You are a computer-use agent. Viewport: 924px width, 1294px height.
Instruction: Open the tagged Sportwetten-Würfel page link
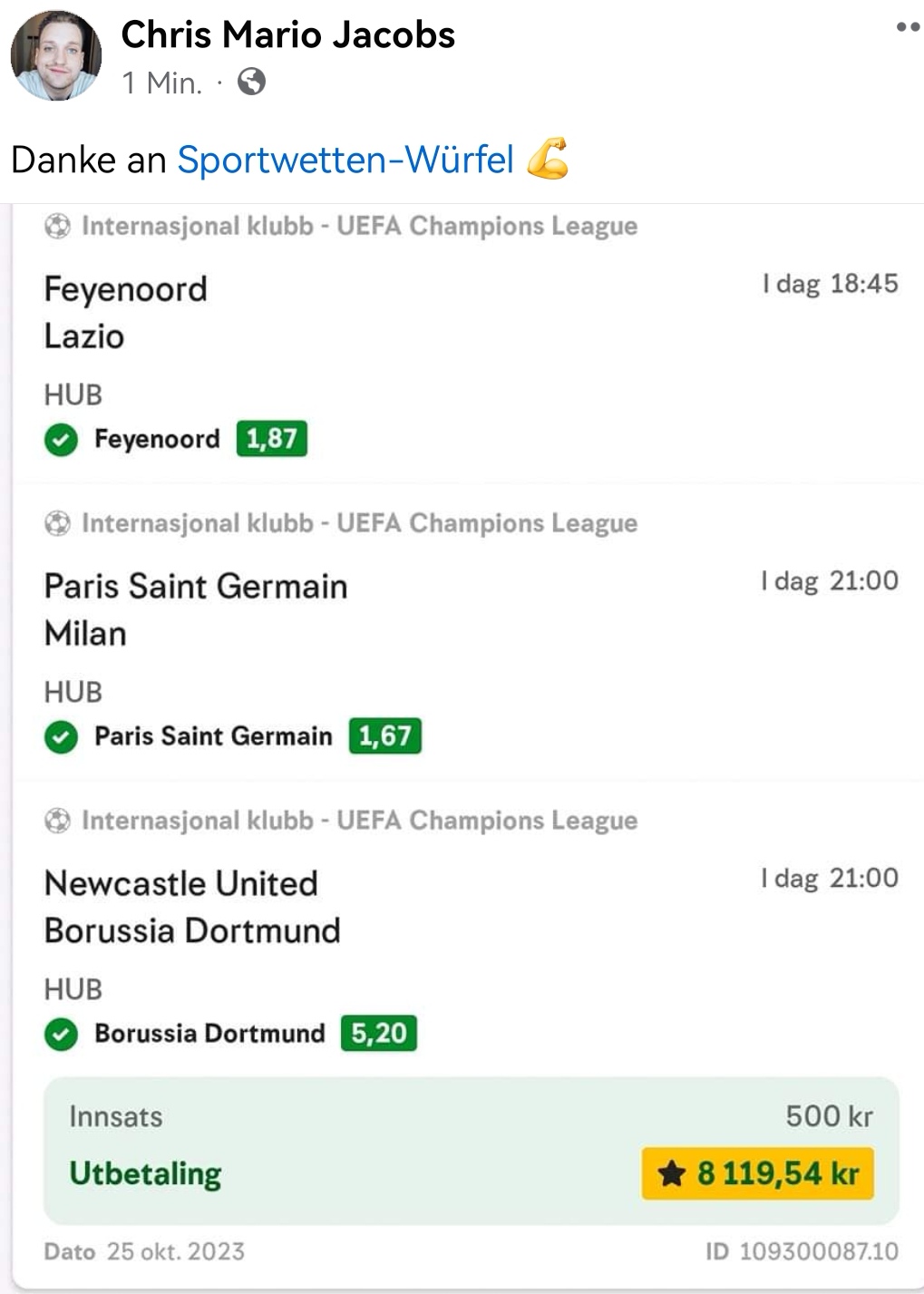click(345, 161)
